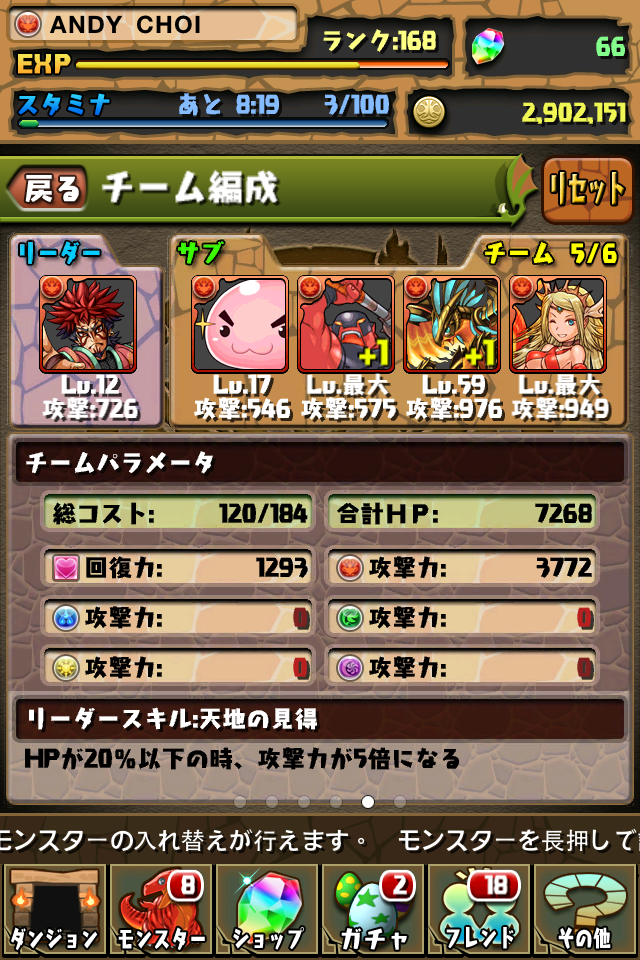Jump to the first team page dot
Image resolution: width=640 pixels, height=960 pixels.
[240, 801]
